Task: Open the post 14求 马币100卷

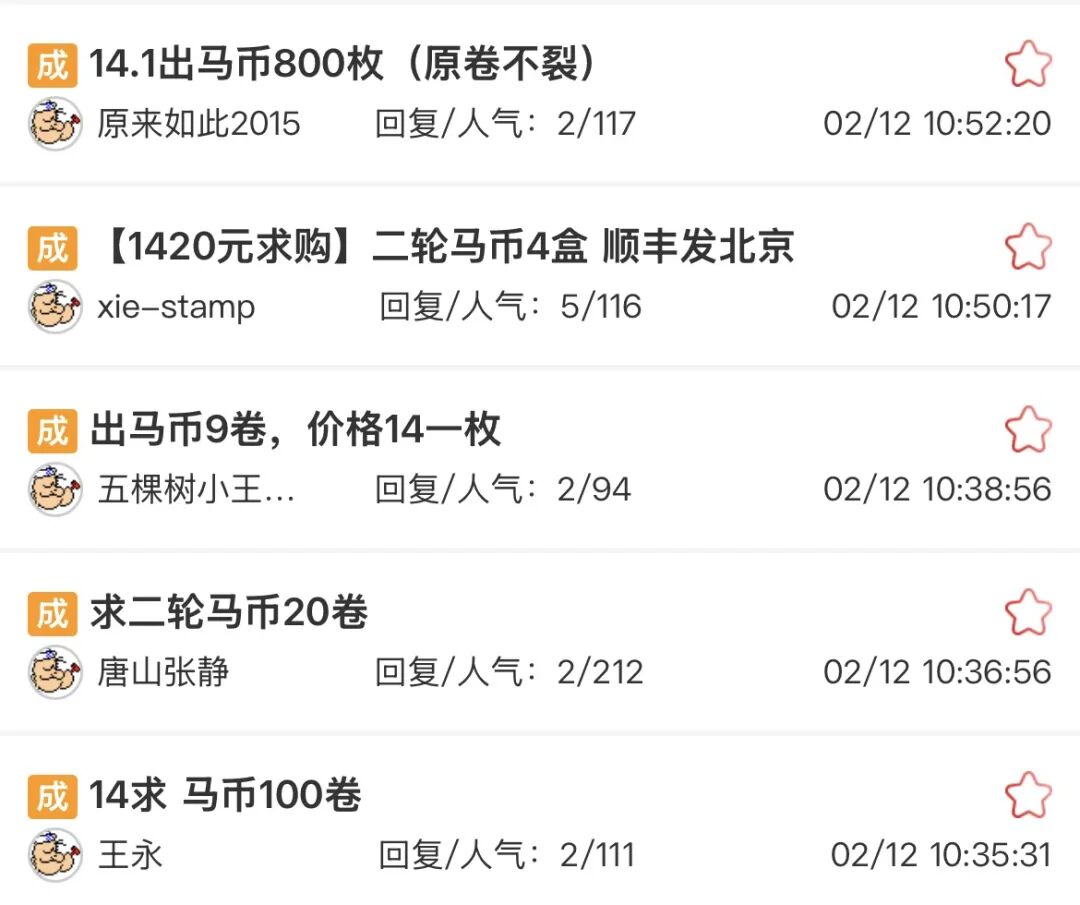Action: click(x=225, y=795)
